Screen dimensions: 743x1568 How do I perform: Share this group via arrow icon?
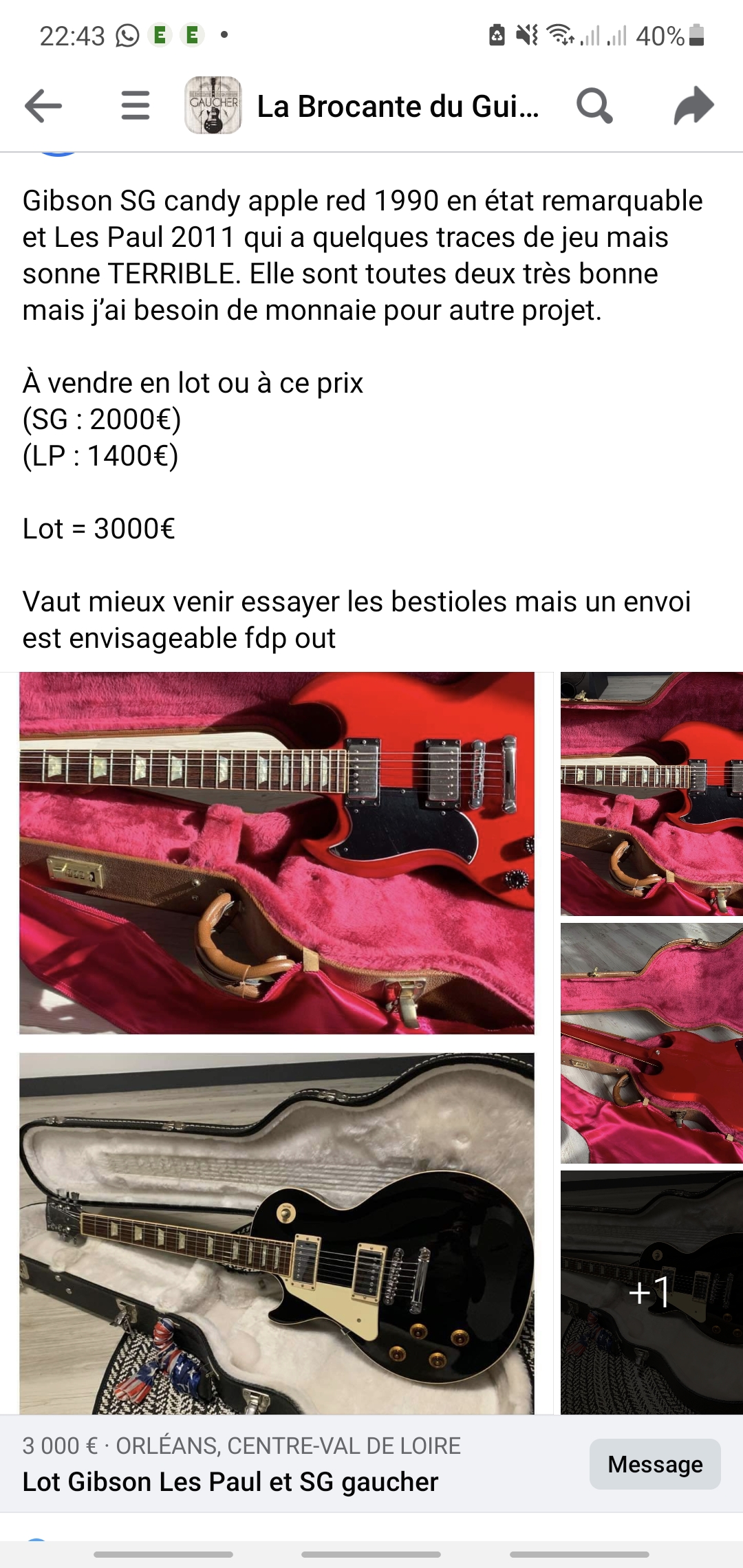point(693,106)
